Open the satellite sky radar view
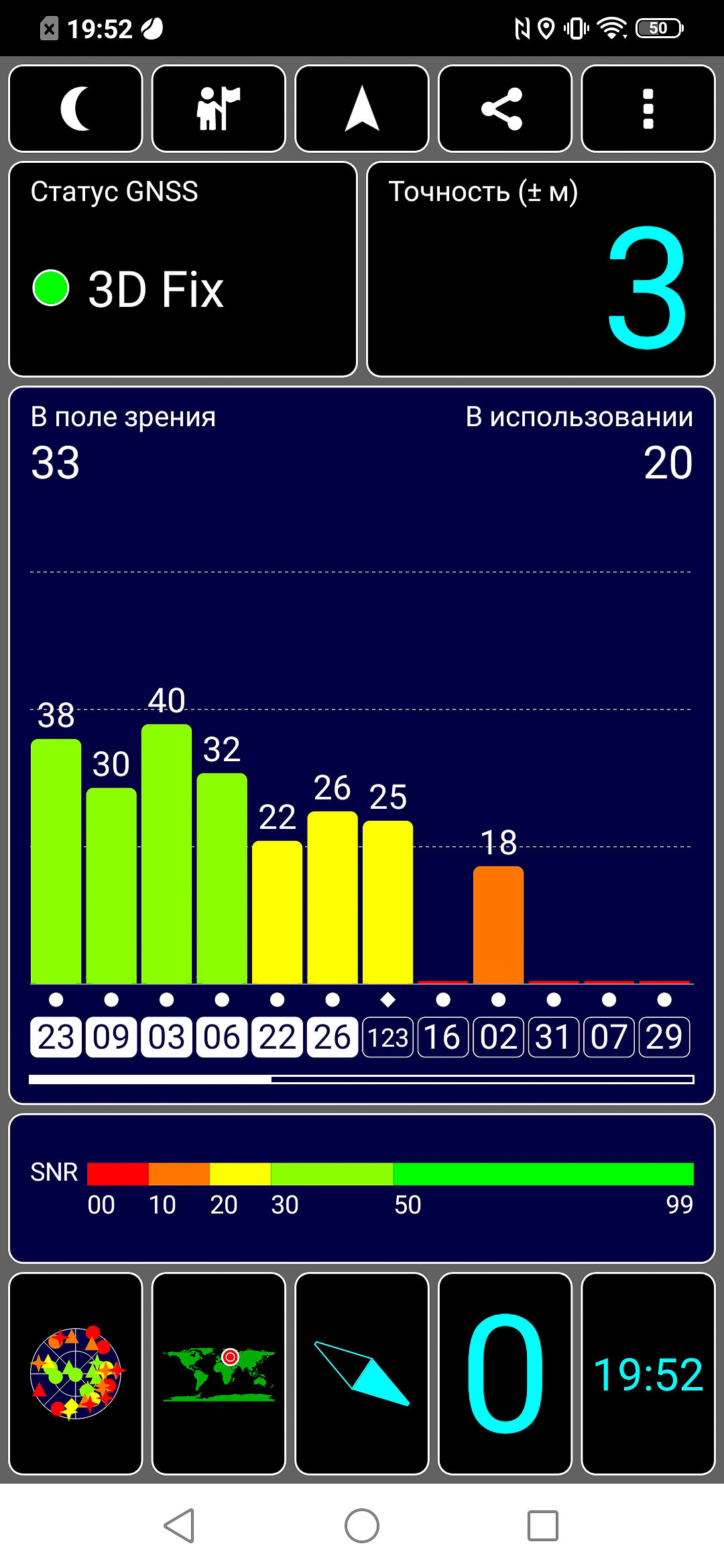 [x=76, y=1374]
